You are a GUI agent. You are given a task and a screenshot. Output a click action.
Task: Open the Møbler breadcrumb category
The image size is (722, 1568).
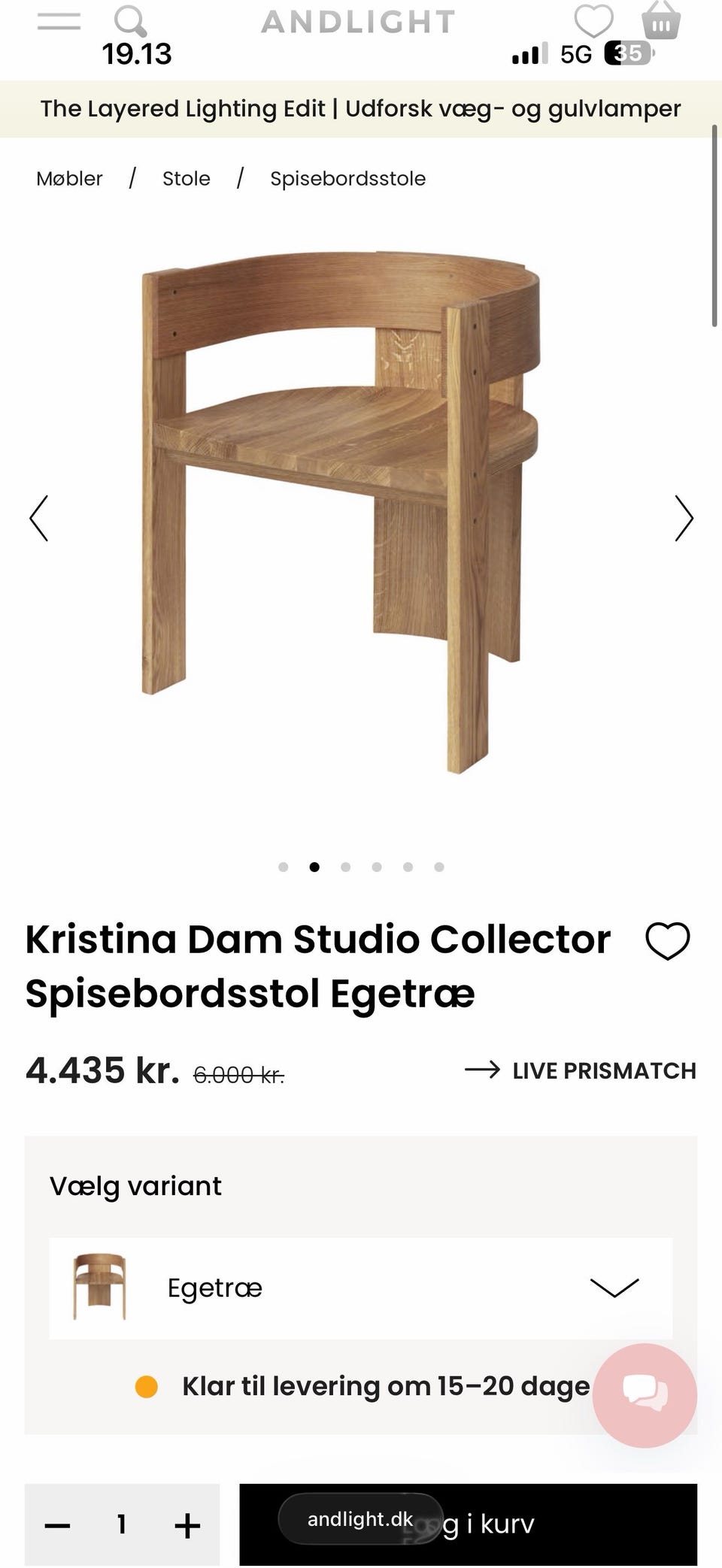click(69, 178)
